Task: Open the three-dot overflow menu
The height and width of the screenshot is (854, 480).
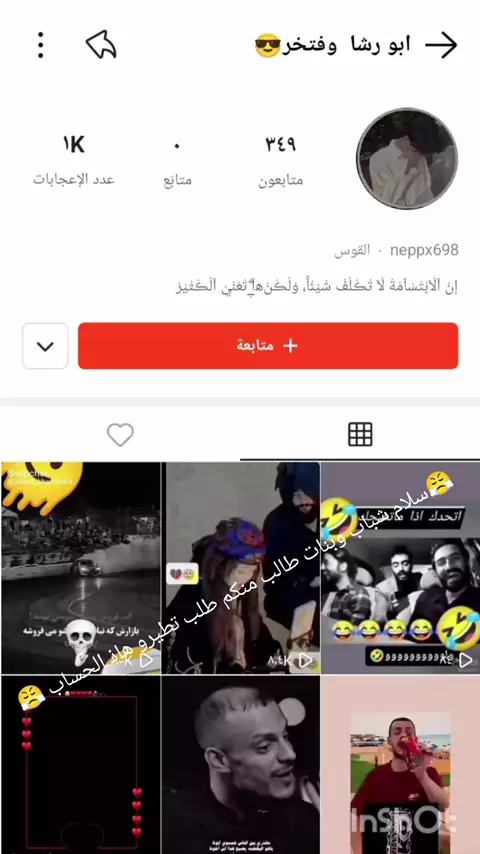Action: [x=40, y=45]
